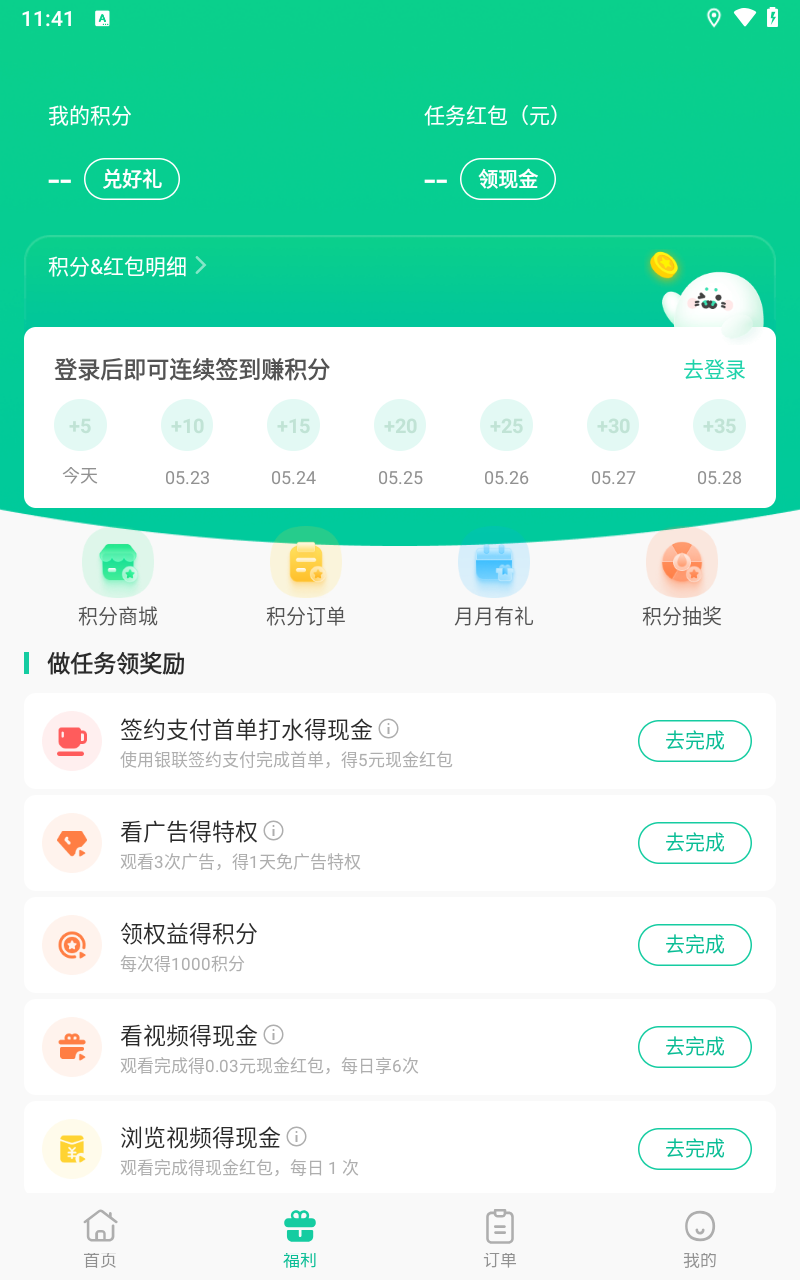Image resolution: width=800 pixels, height=1280 pixels.
Task: Tap 领现金 to claim cash
Action: 508,179
